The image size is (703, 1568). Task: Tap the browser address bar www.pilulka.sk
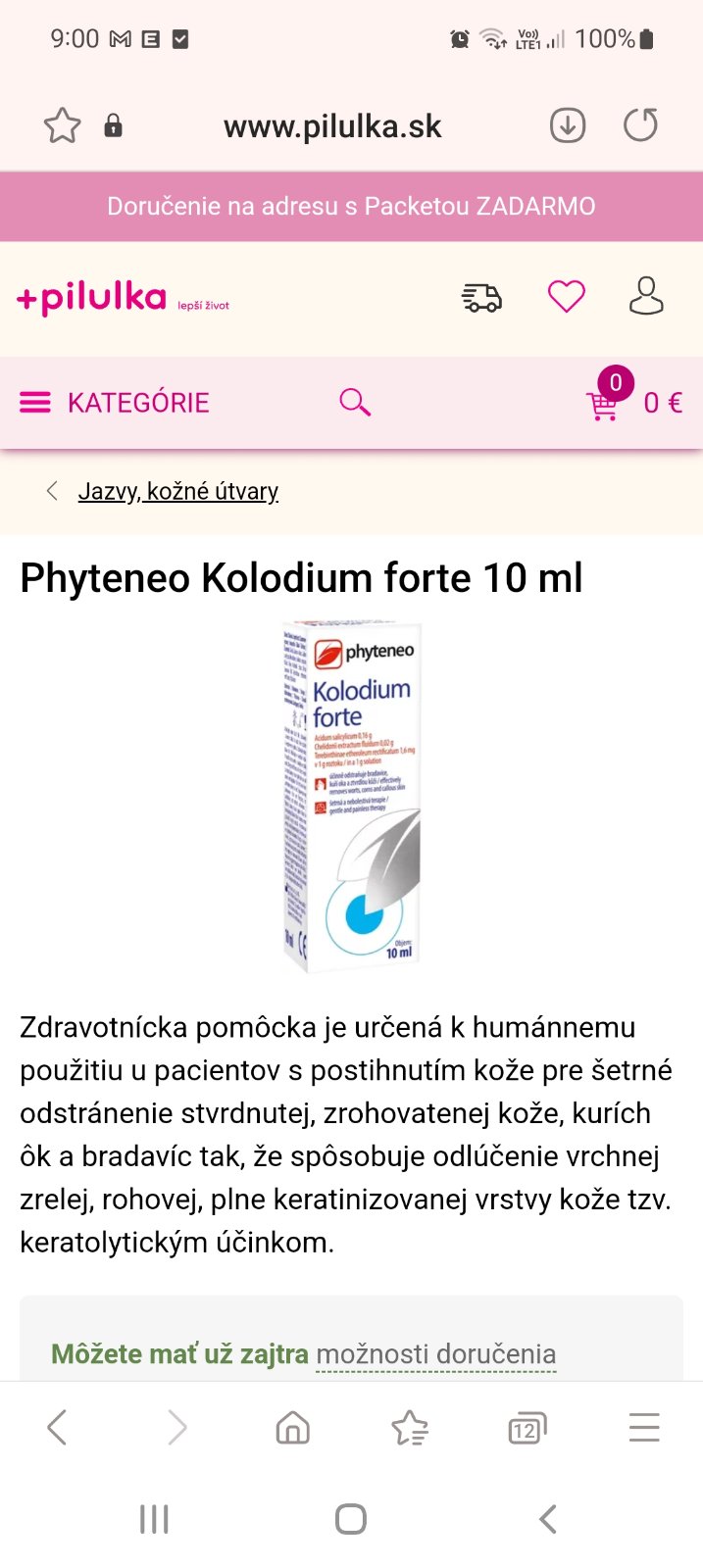click(x=332, y=126)
